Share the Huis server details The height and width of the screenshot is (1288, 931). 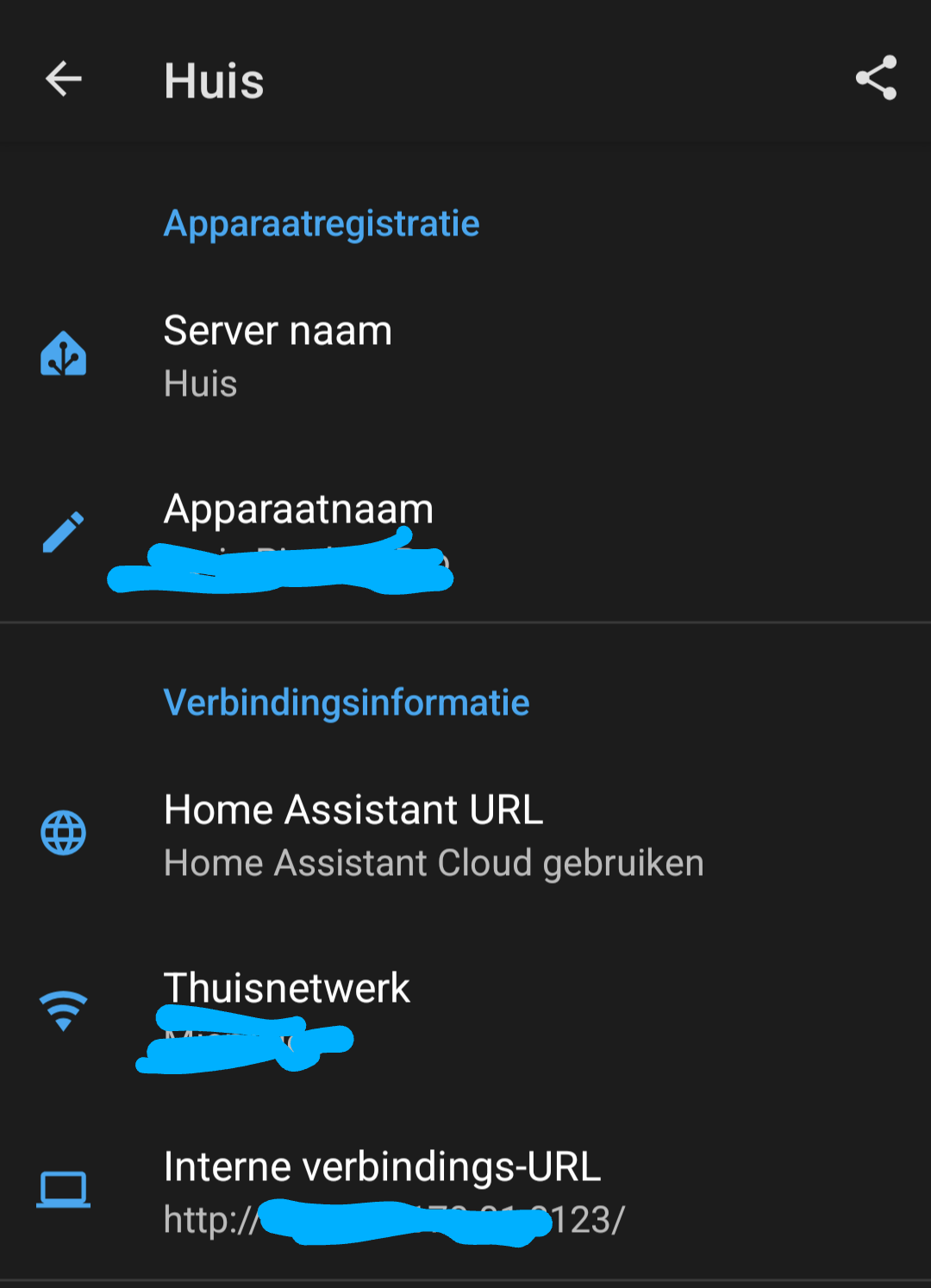tap(876, 79)
